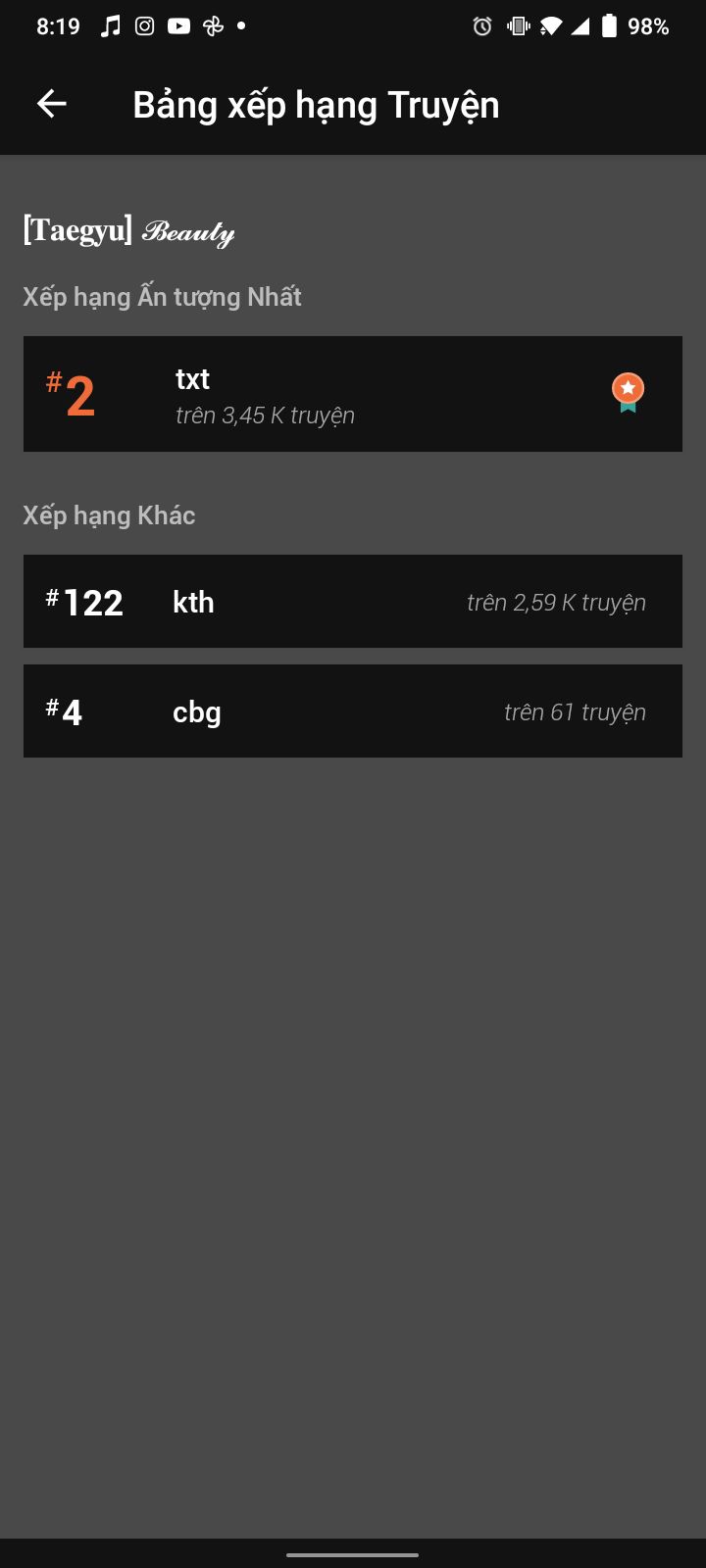Open the #122 kth ranking row
The width and height of the screenshot is (706, 1568).
pyautogui.click(x=353, y=602)
